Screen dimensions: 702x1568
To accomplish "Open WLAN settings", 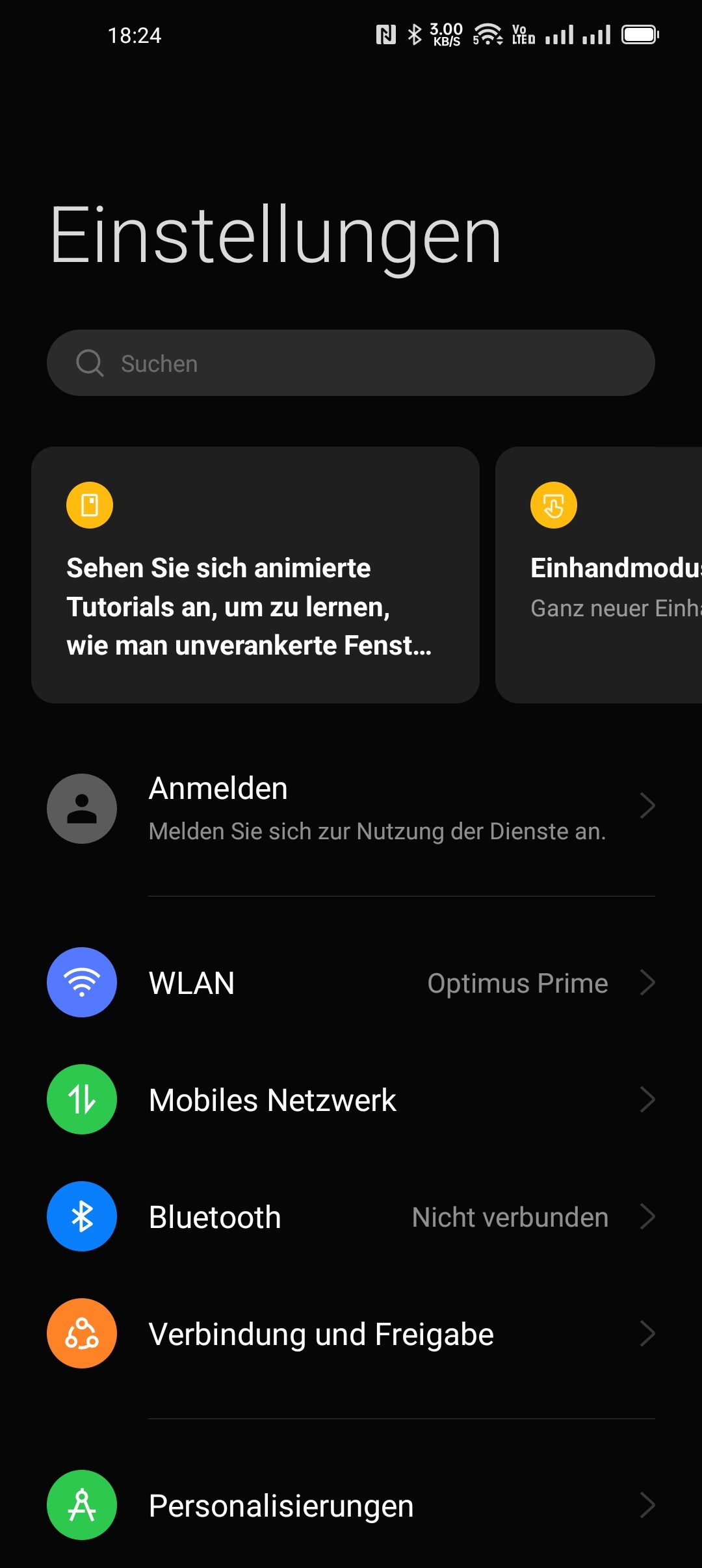I will pyautogui.click(x=351, y=982).
